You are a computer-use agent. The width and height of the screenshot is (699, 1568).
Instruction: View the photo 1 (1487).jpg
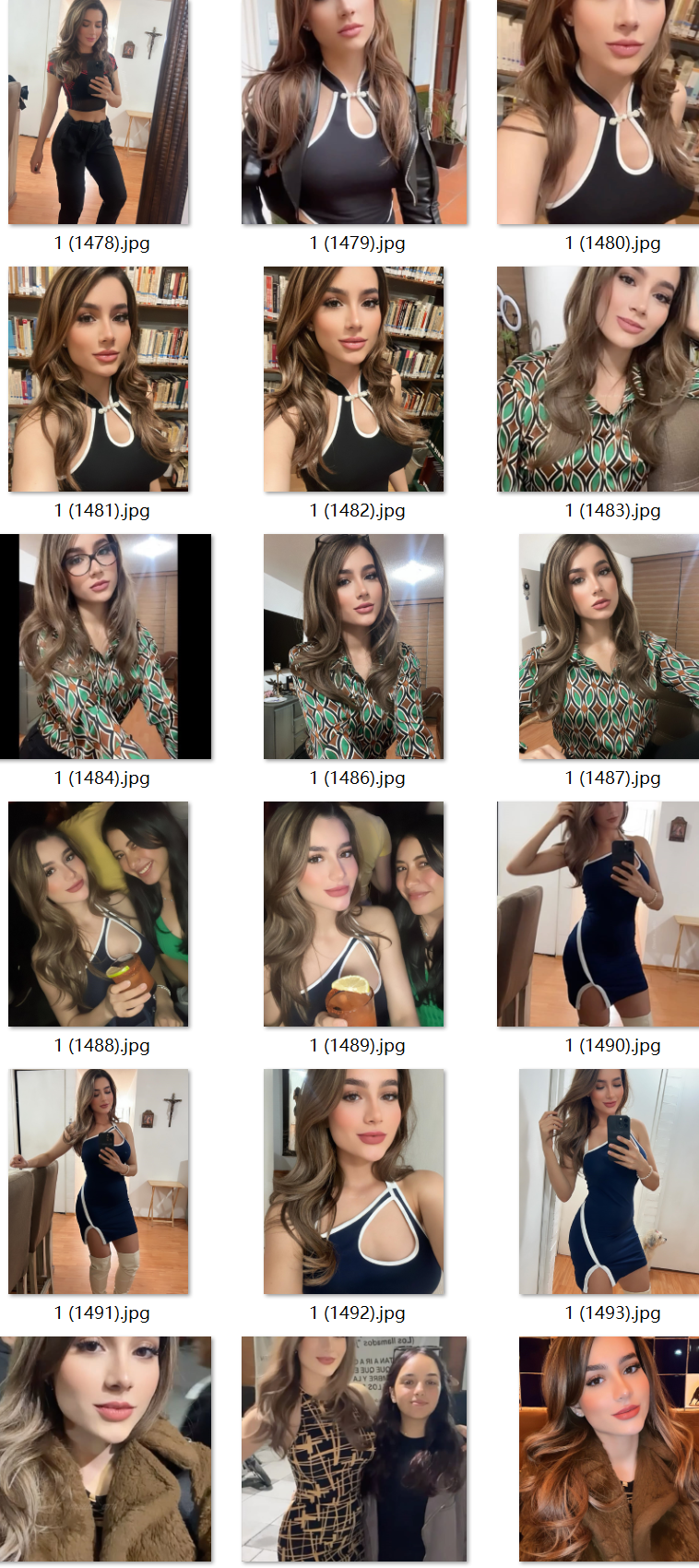click(609, 647)
